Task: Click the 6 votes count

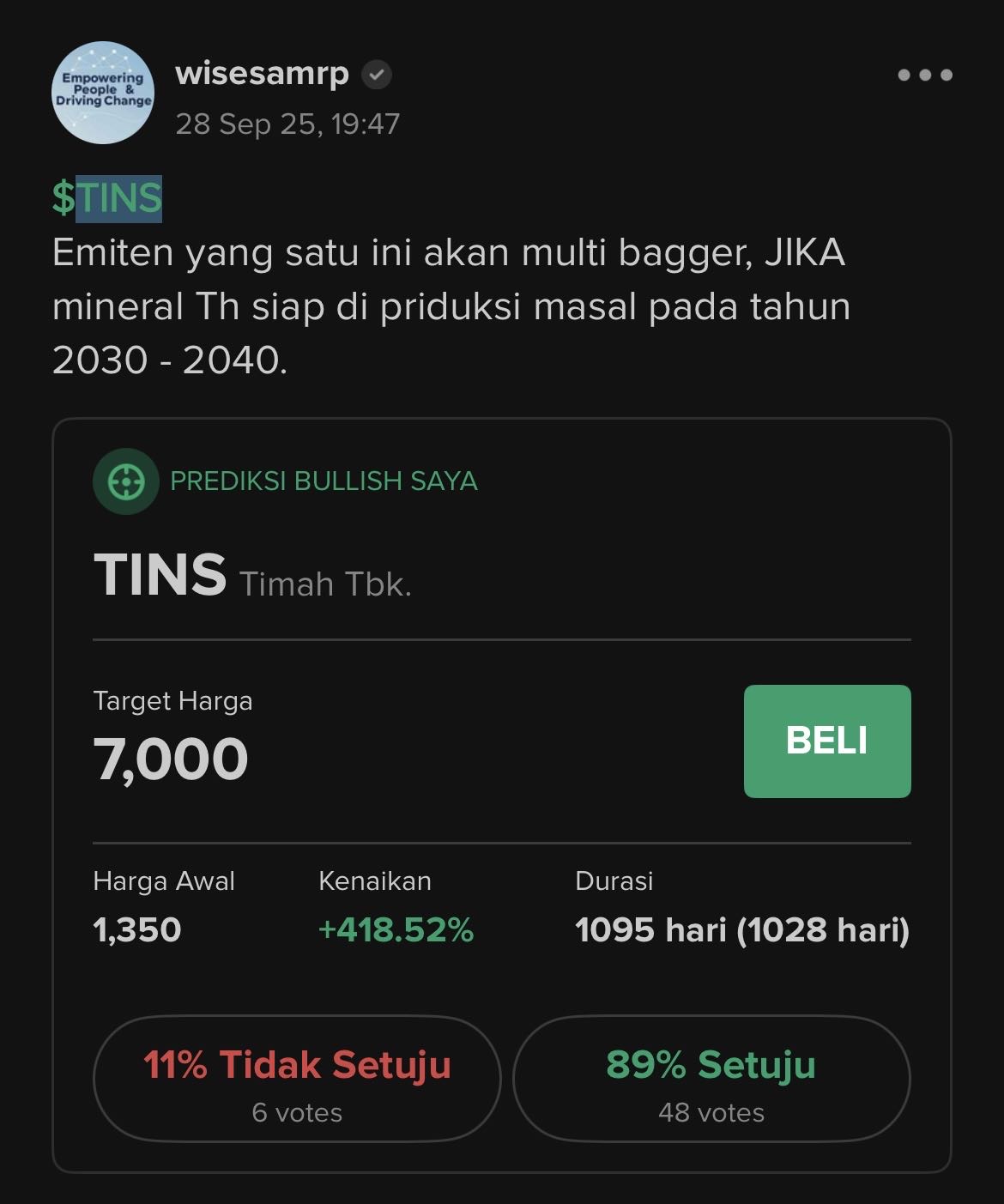Action: point(299,1113)
